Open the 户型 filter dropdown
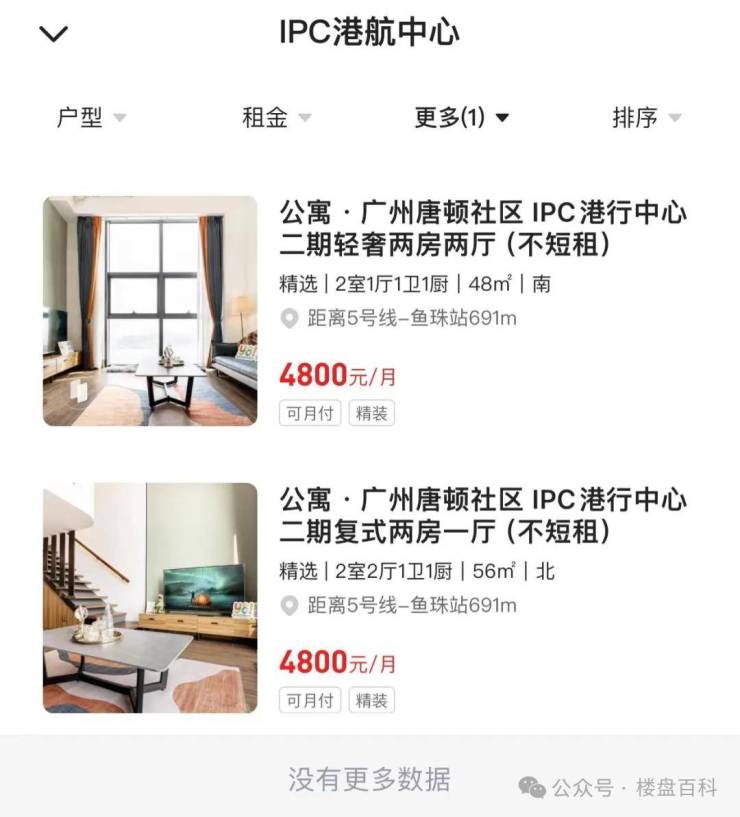 pyautogui.click(x=91, y=118)
